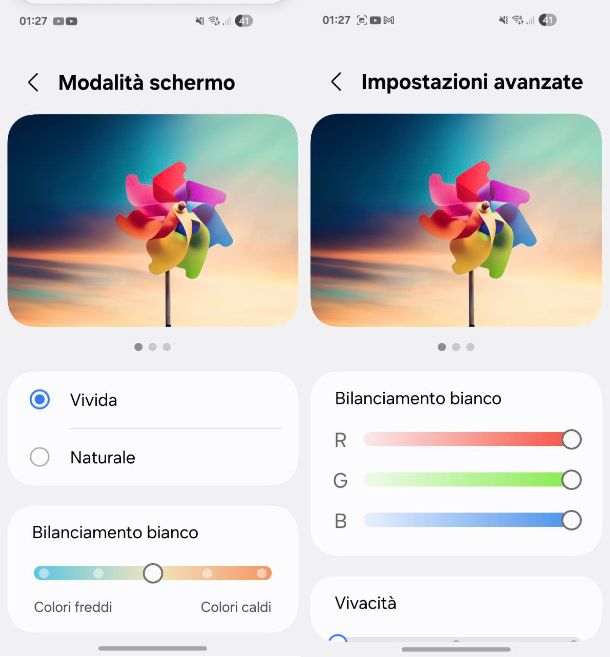
Task: Go back from Modalità schermo
Action: tap(33, 83)
